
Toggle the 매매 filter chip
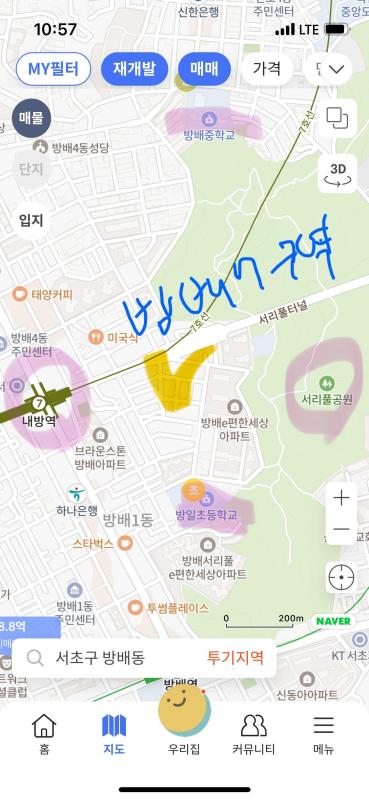(204, 69)
